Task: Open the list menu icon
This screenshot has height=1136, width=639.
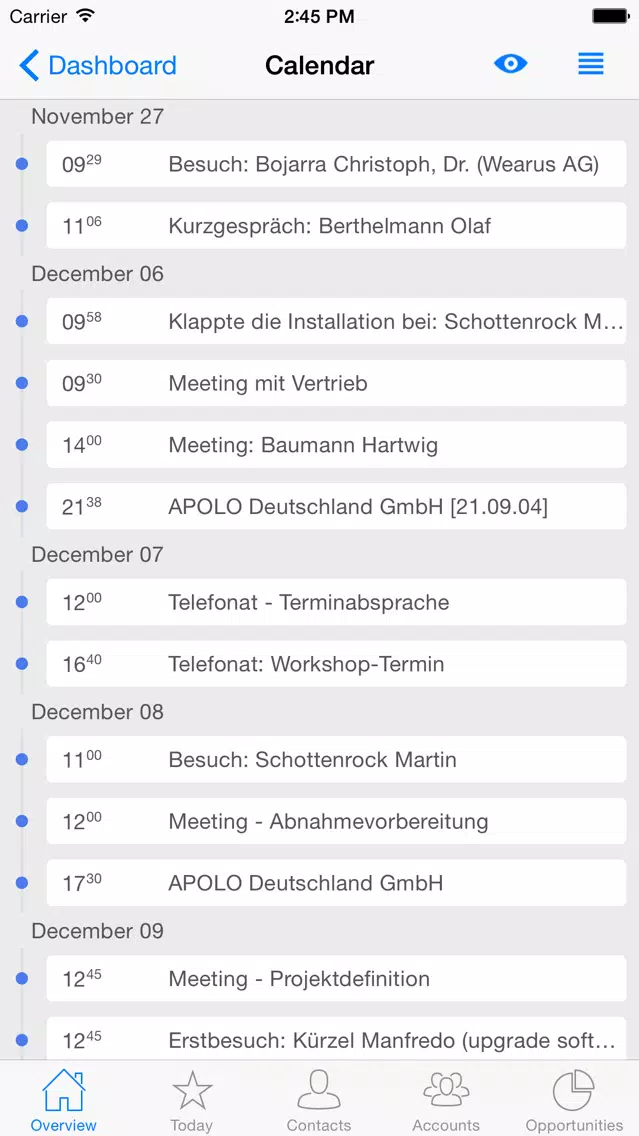Action: pyautogui.click(x=591, y=64)
